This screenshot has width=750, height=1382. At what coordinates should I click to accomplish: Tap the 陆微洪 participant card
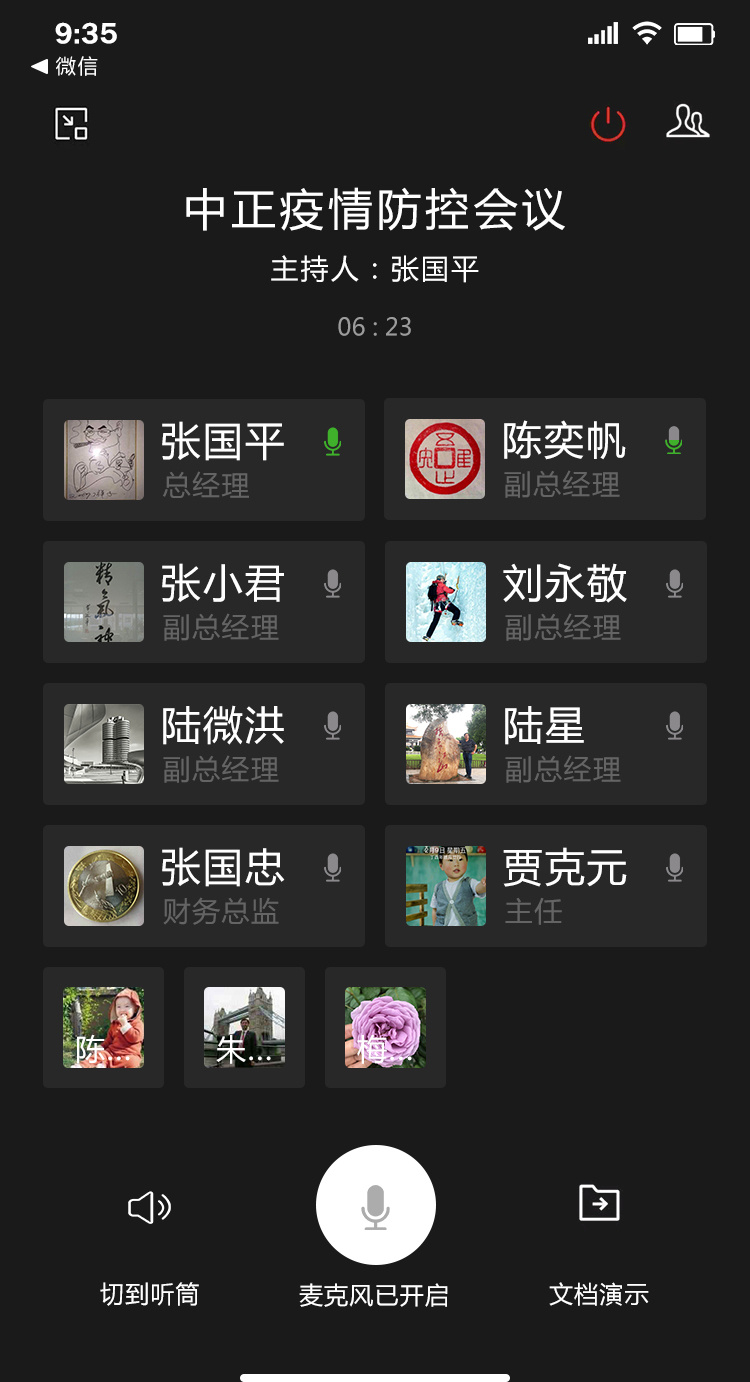(x=204, y=744)
